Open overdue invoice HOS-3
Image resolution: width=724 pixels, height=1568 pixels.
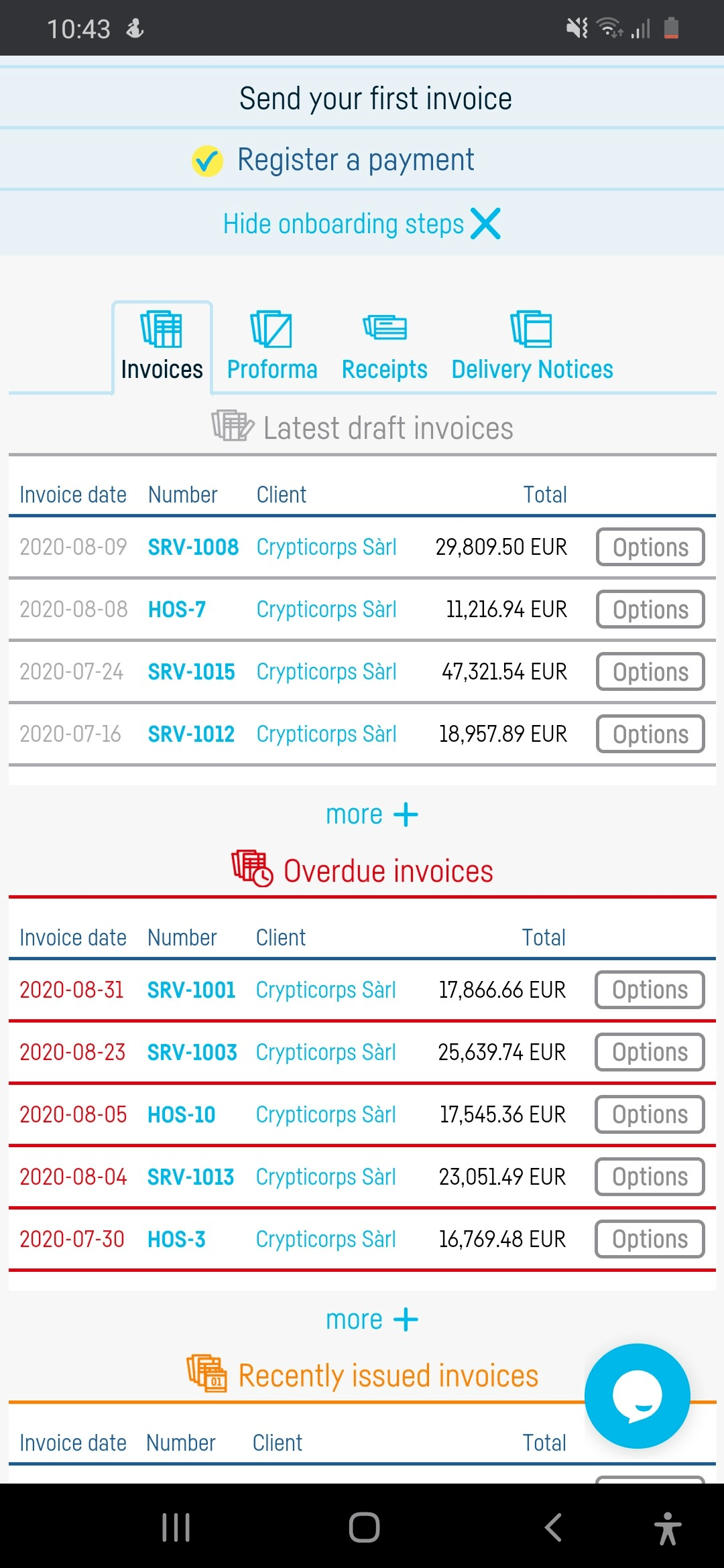coord(176,1239)
